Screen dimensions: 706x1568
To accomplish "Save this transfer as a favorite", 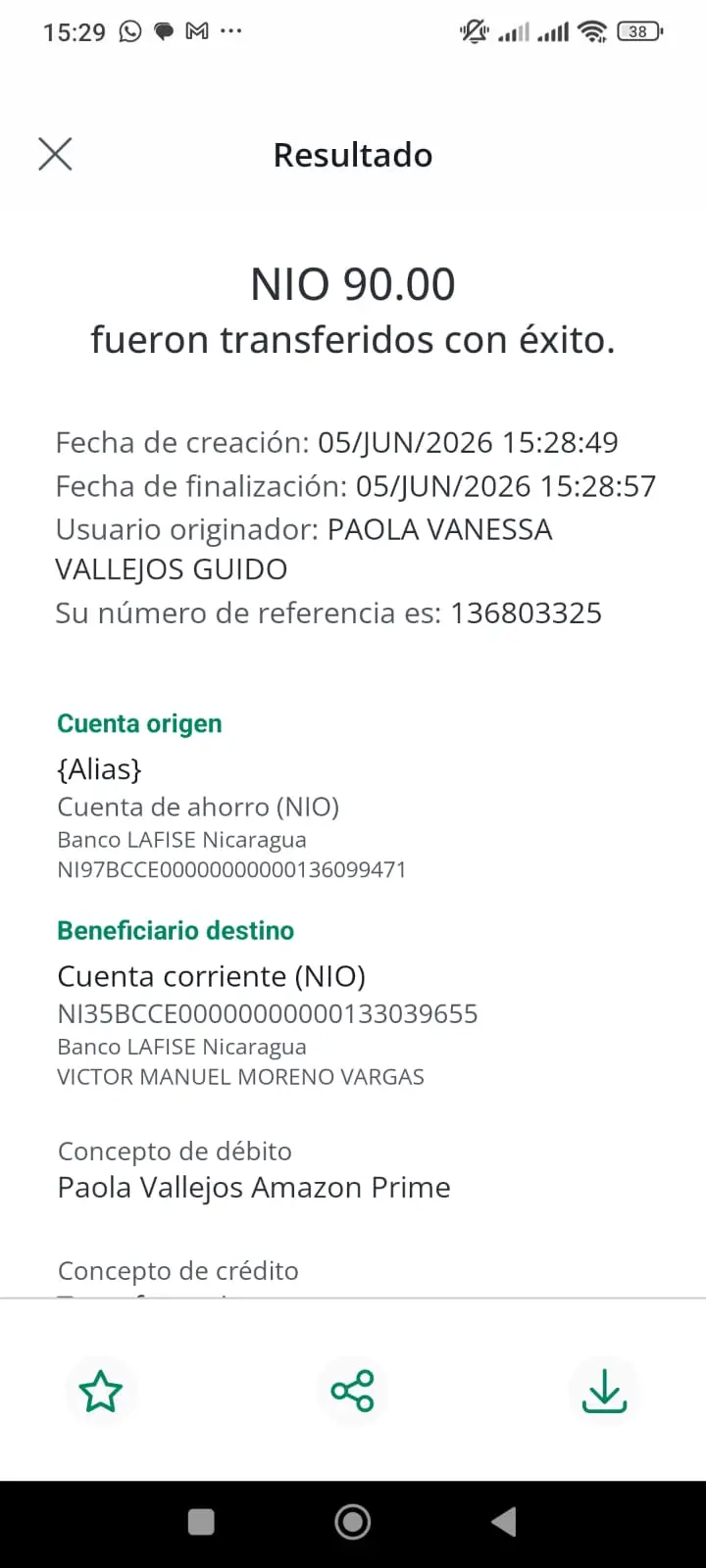I will coord(101,1391).
